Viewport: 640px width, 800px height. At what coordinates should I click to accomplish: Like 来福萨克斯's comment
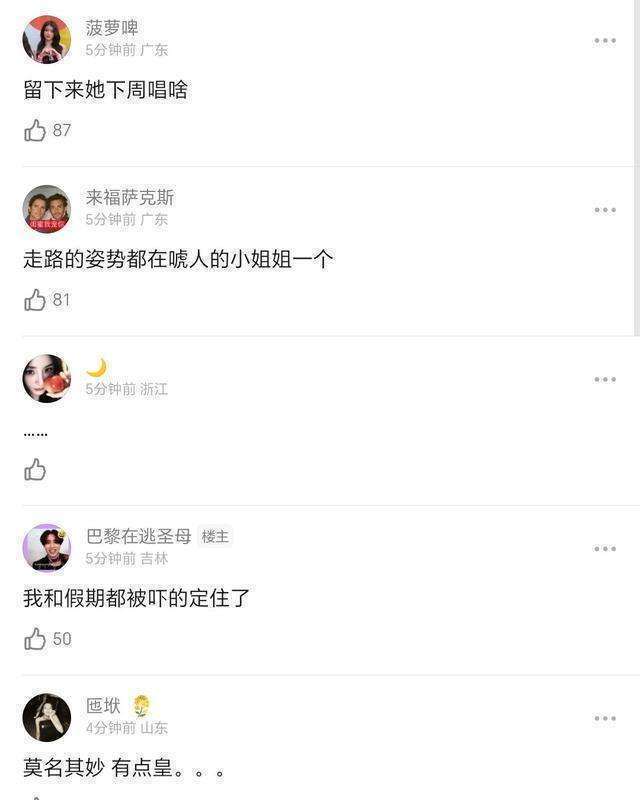click(x=35, y=300)
